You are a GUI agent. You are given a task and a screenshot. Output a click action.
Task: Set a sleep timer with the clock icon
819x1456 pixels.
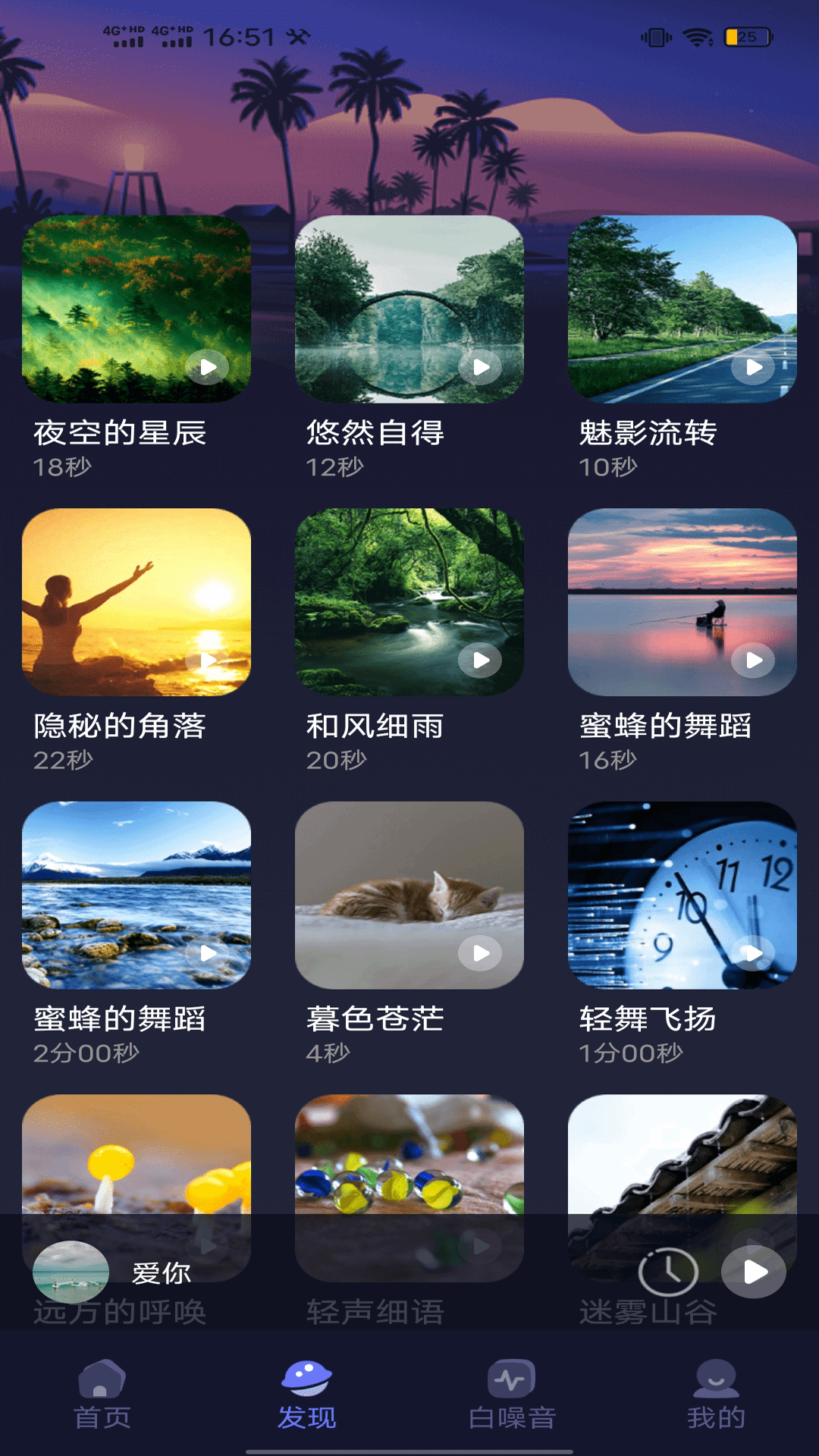coord(668,1272)
